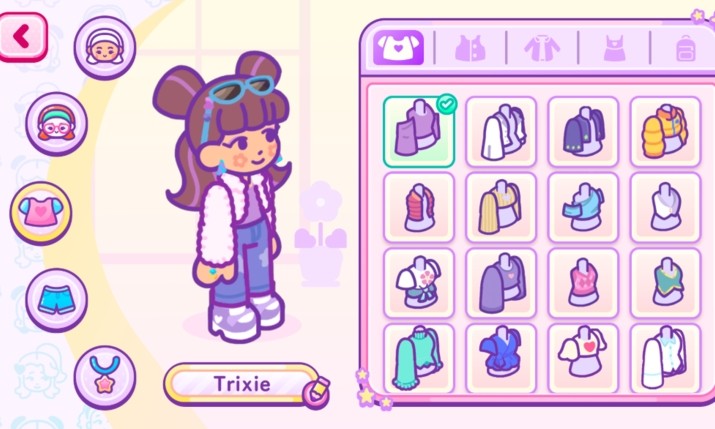This screenshot has height=429, width=715.
Task: Open the hair and head category
Action: click(x=104, y=46)
